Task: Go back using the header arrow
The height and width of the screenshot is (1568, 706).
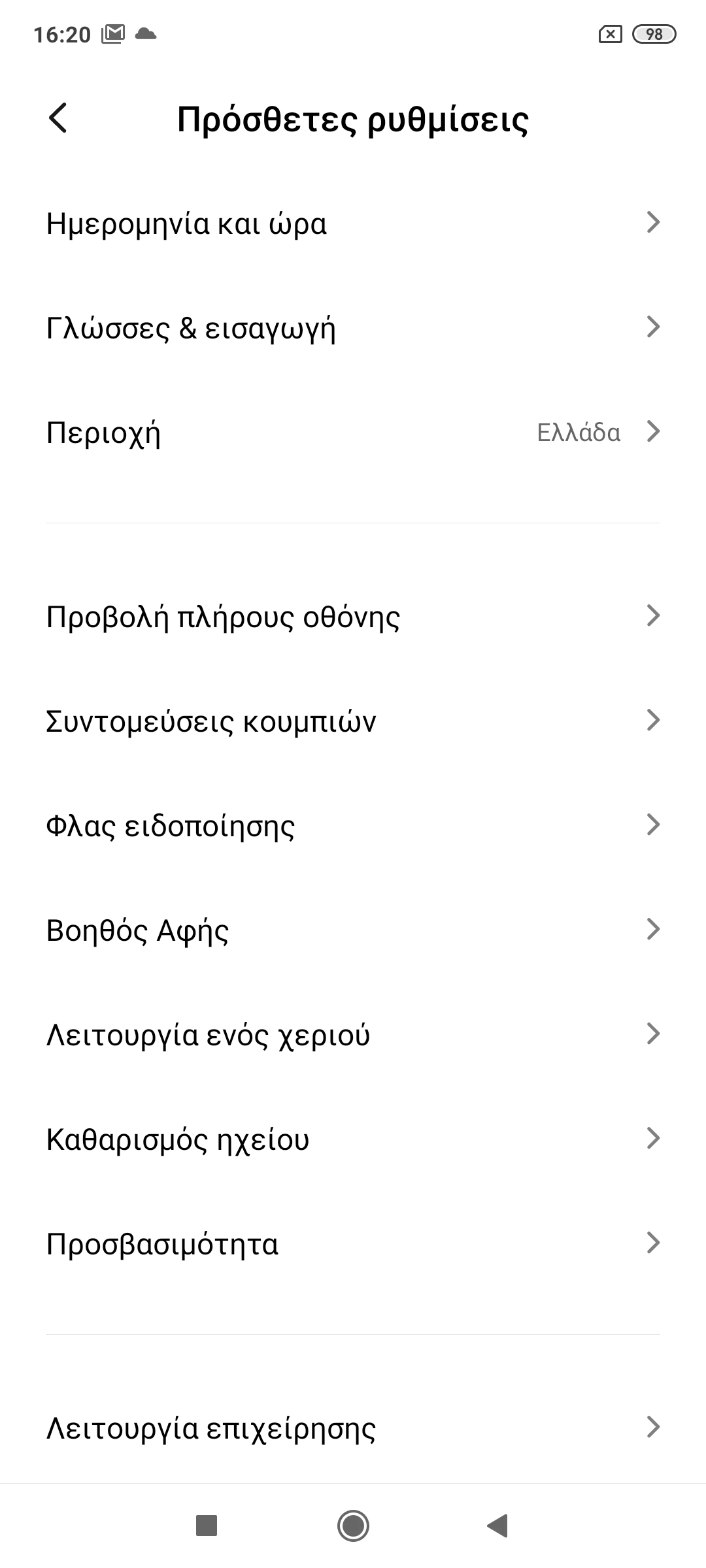Action: click(x=58, y=118)
